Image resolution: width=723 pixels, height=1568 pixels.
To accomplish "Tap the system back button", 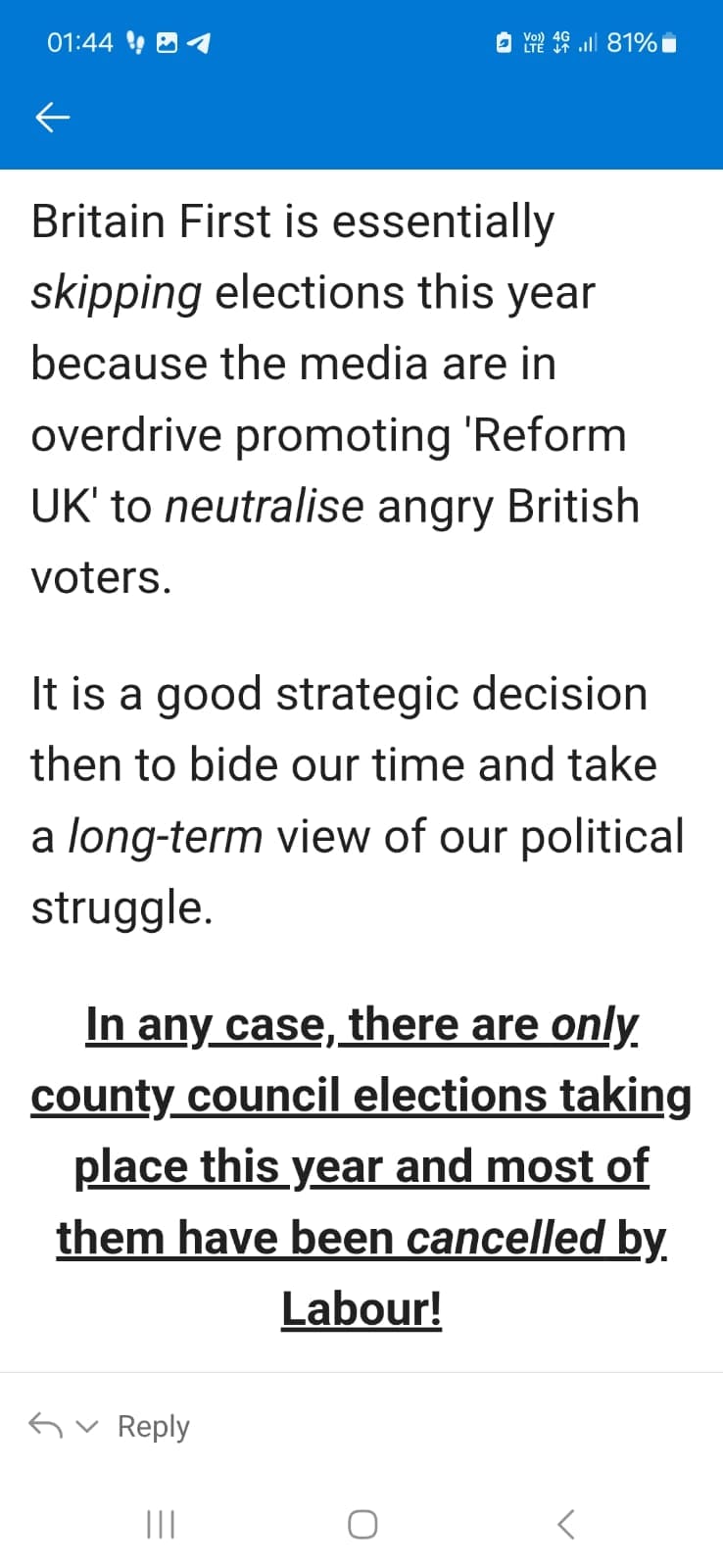I will 565,1524.
